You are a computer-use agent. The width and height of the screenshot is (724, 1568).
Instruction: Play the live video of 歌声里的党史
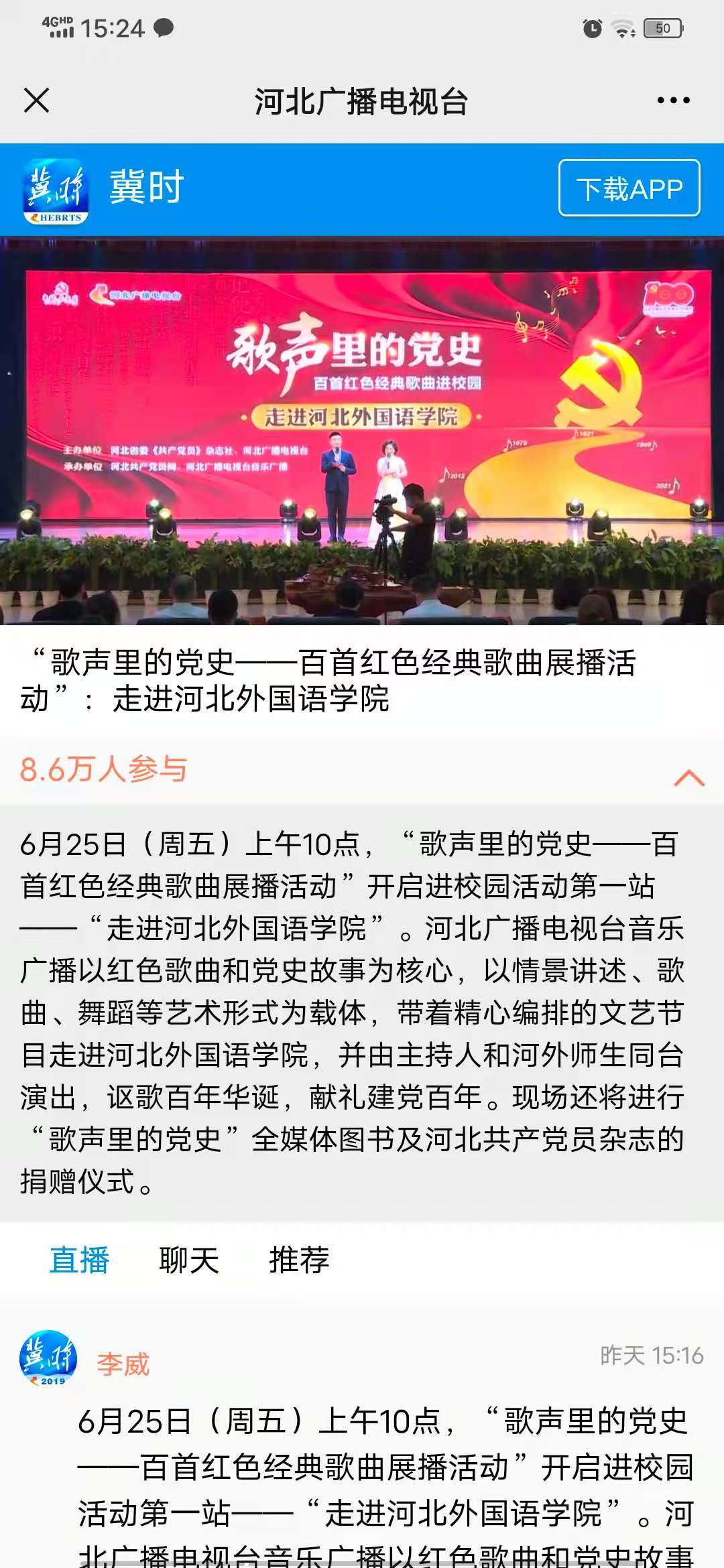362,431
